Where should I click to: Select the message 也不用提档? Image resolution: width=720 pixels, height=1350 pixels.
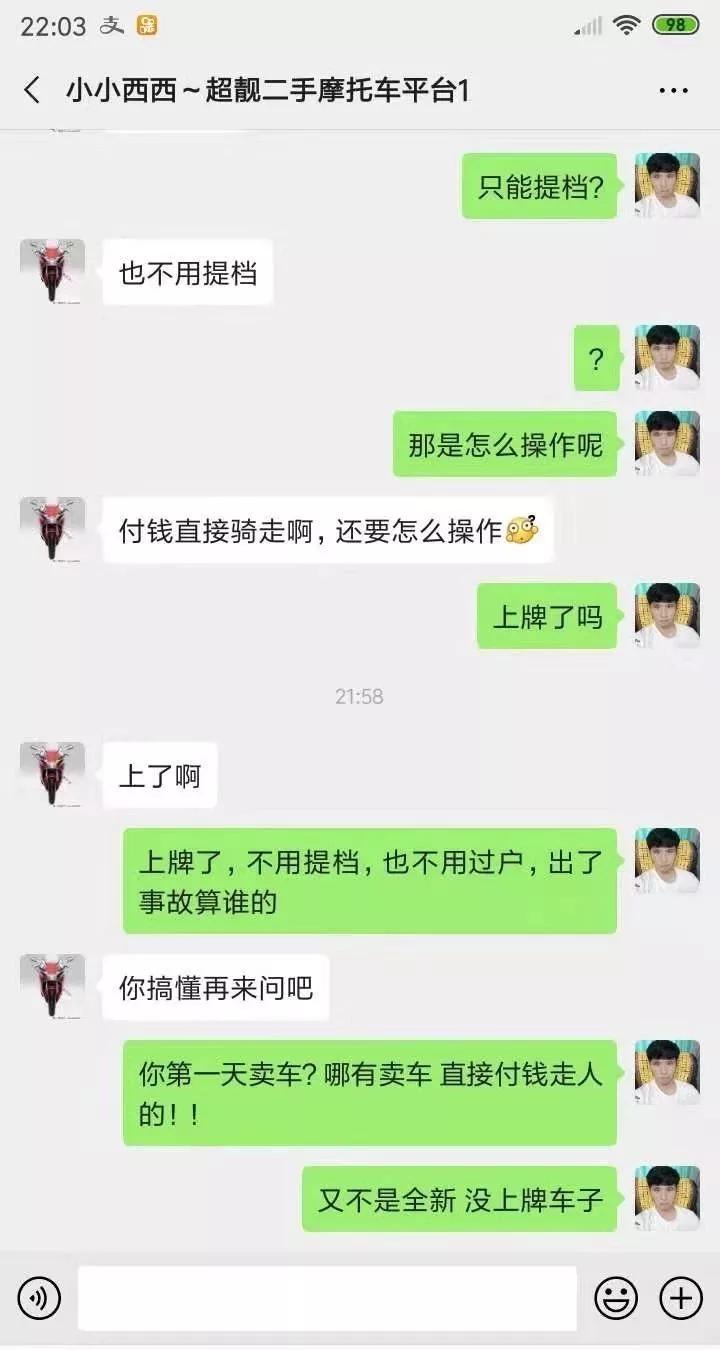coord(186,273)
